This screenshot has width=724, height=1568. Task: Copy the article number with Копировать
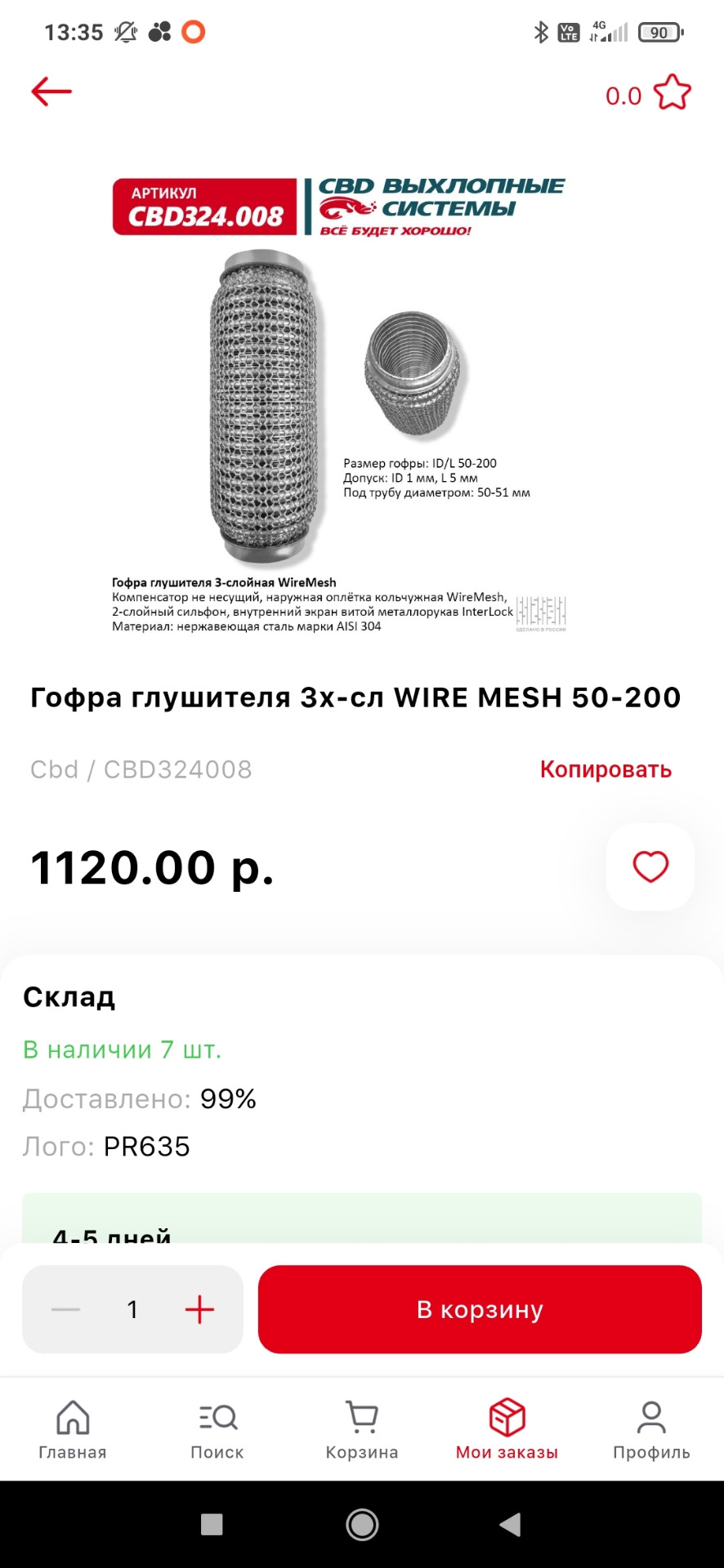tap(606, 769)
